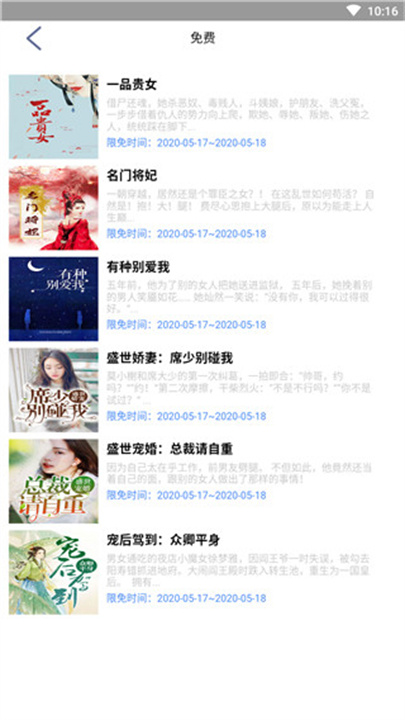Go back using the top-left arrow
The image size is (405, 720).
click(x=34, y=38)
